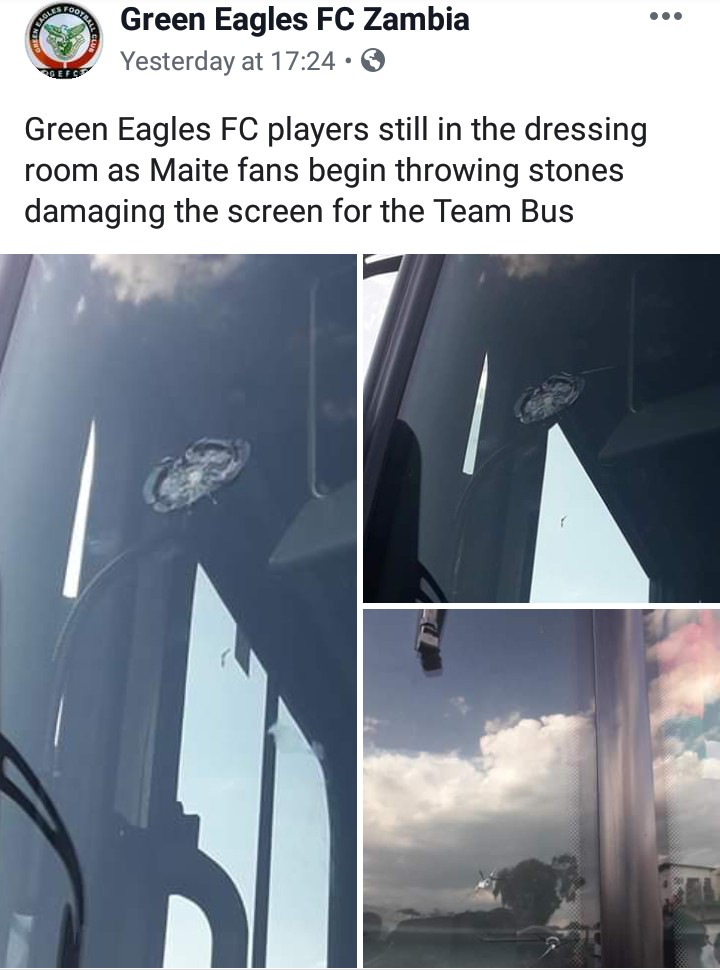Screen dimensions: 720x970
Task: Open the post's three-dot options menu
Action: point(665,17)
